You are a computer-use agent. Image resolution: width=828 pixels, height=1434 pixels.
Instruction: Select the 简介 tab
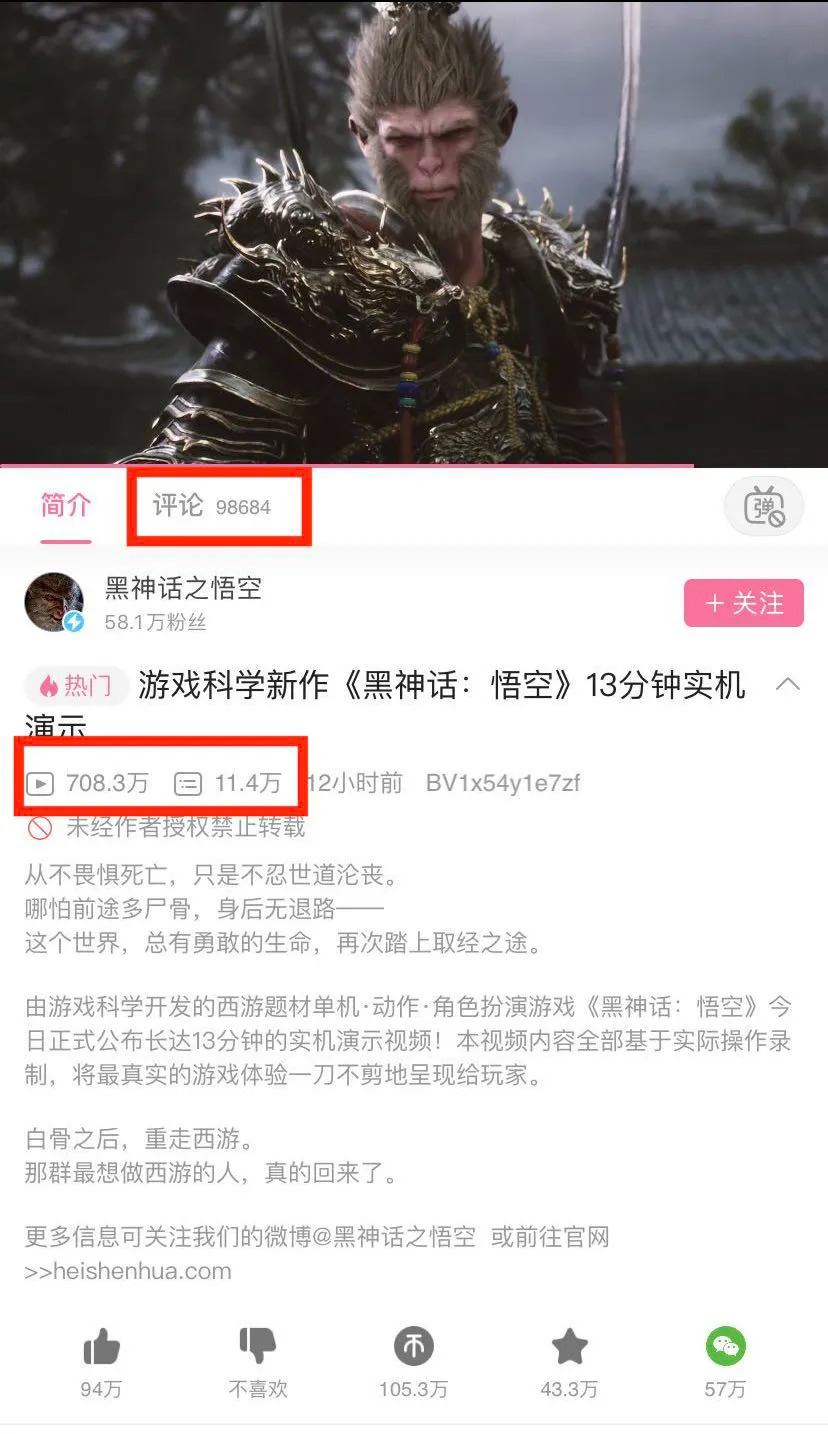coord(66,506)
